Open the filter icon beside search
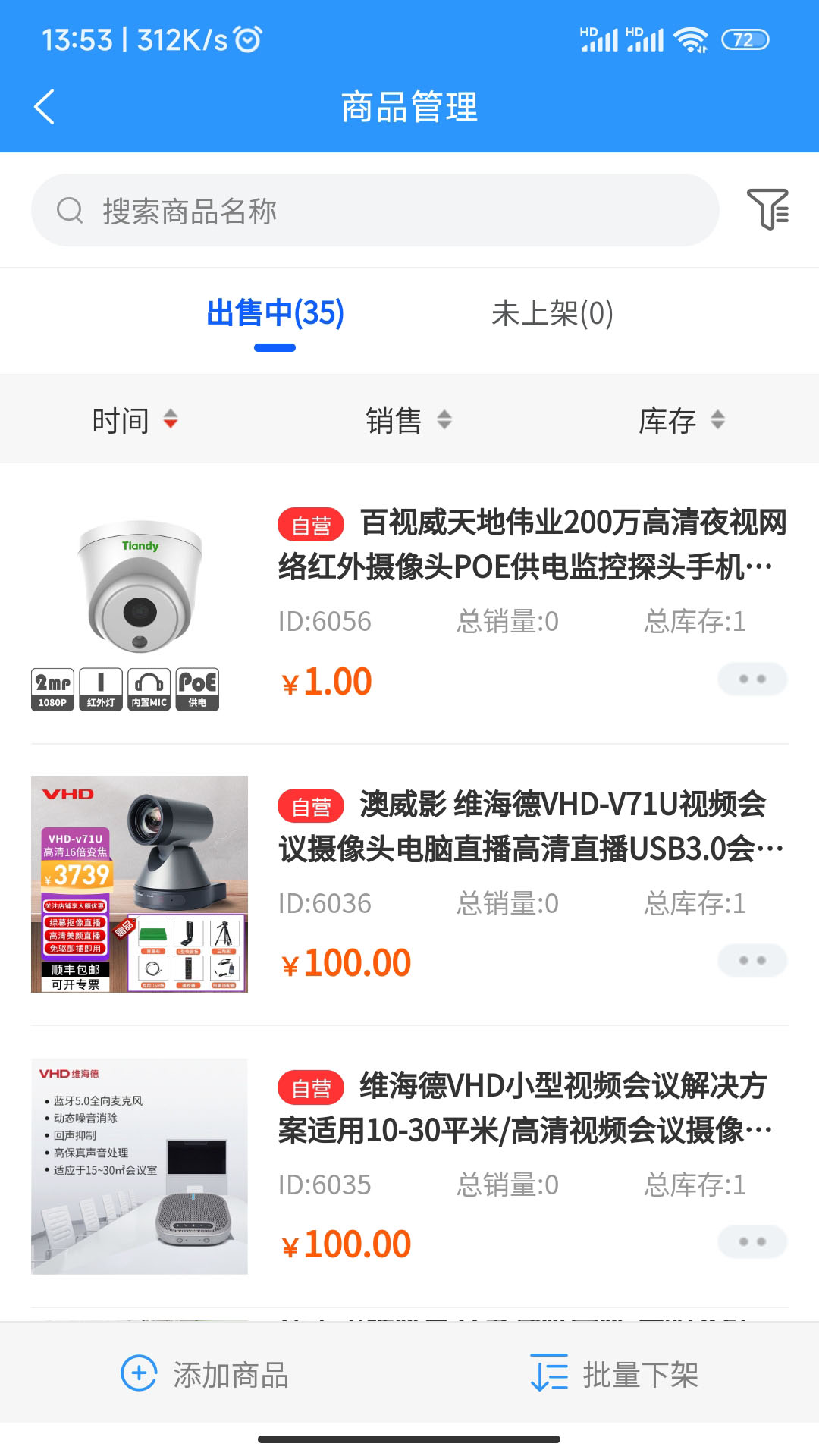 click(767, 209)
